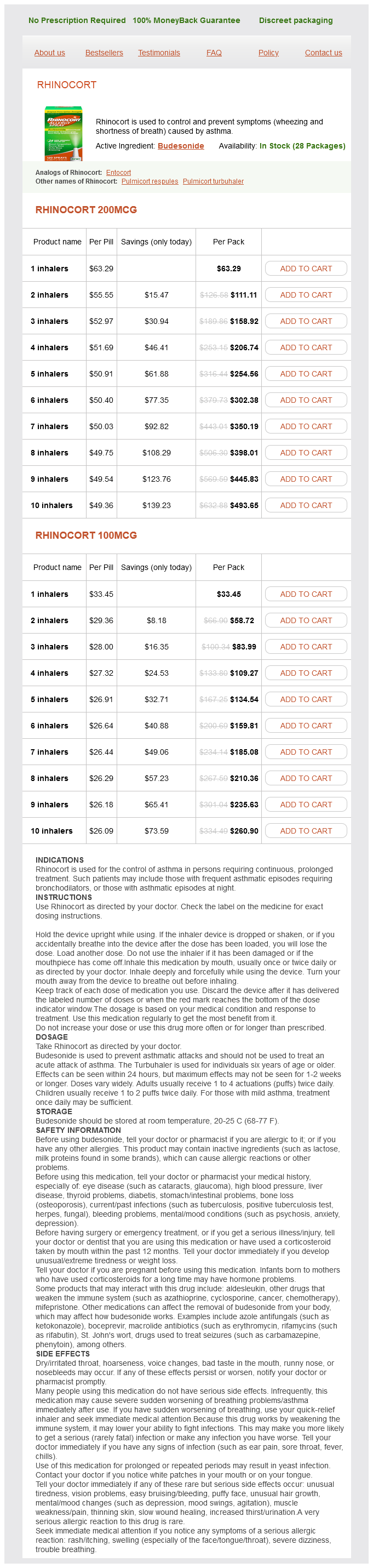Add 1 inhaler of 200mcg at $63.29
Image resolution: width=373 pixels, height=1568 pixels.
click(x=306, y=269)
